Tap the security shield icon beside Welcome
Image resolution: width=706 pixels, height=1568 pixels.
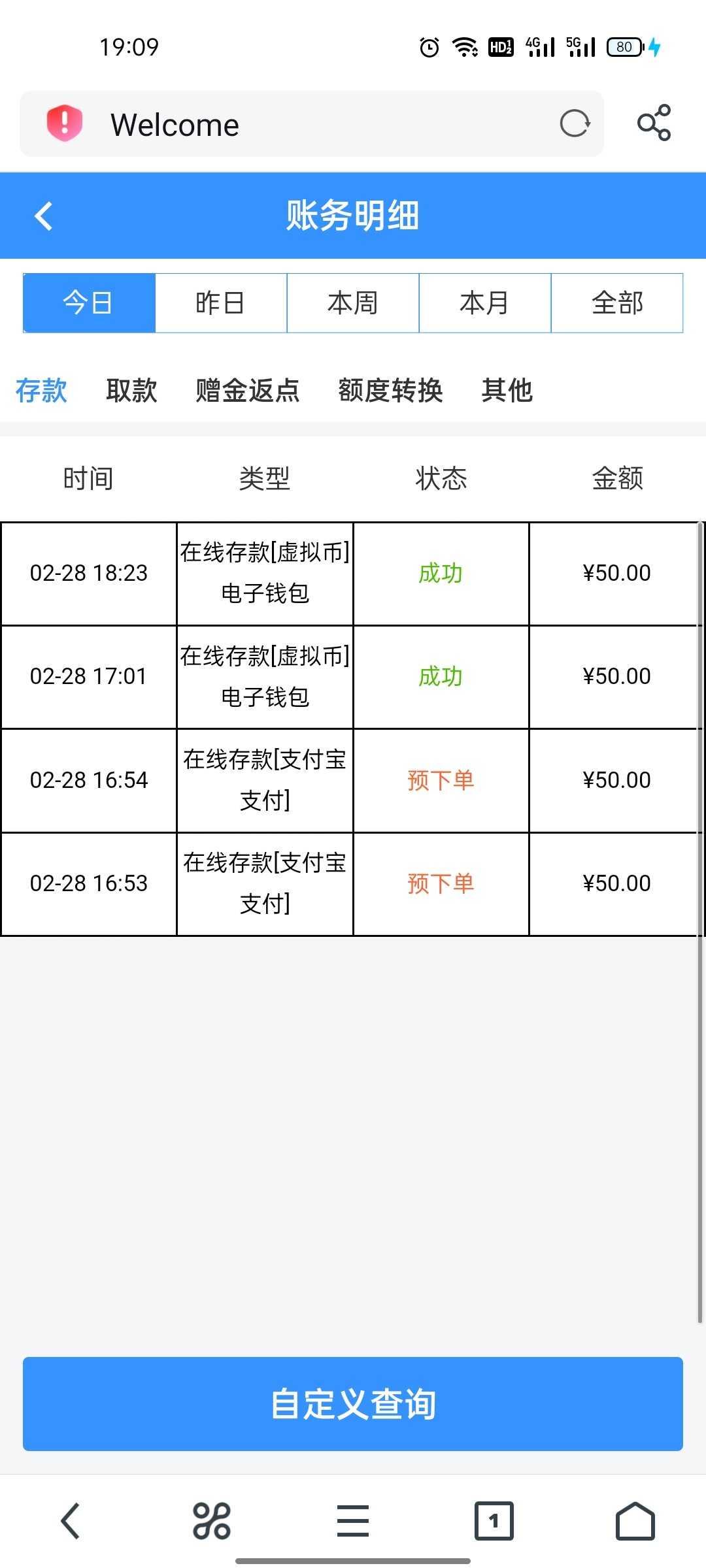tap(63, 123)
